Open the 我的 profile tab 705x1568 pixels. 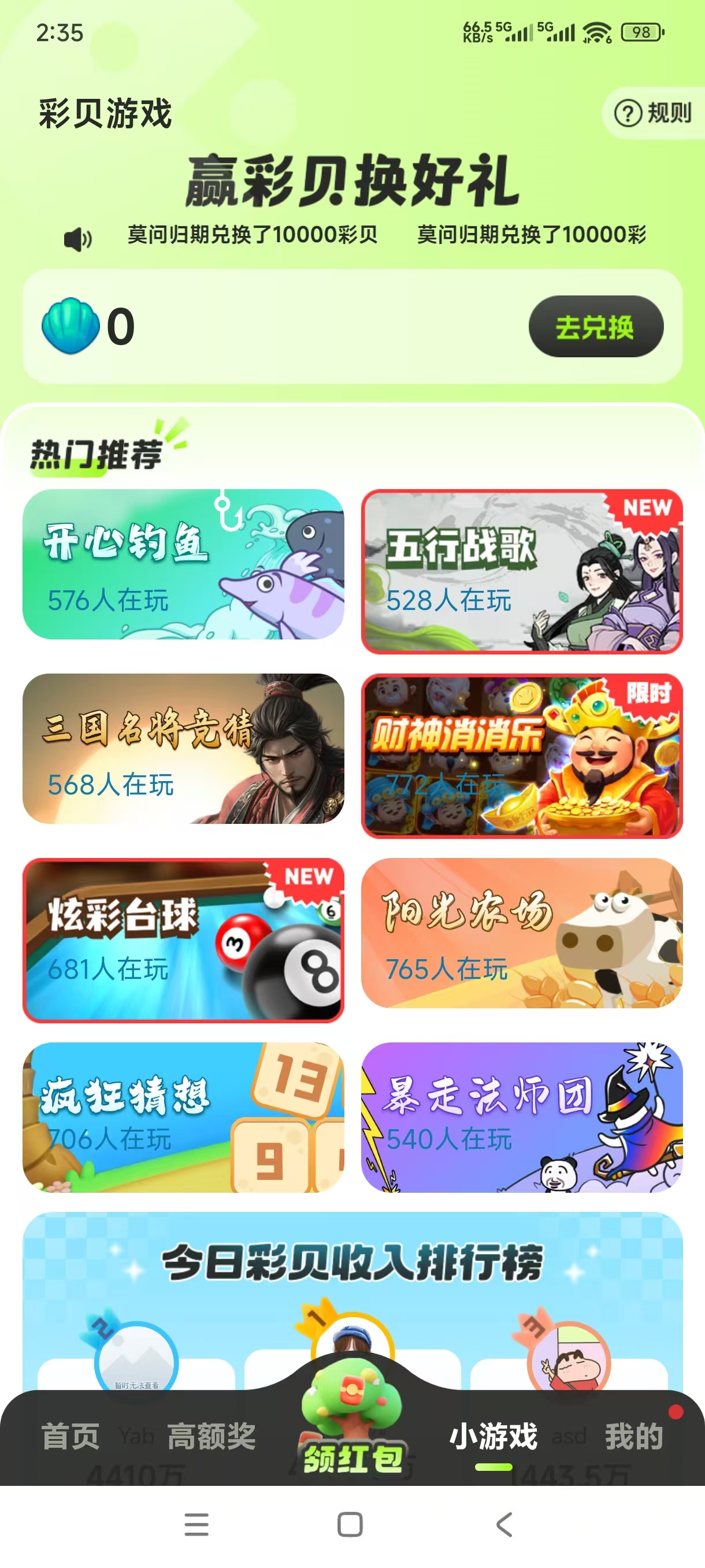point(634,1437)
